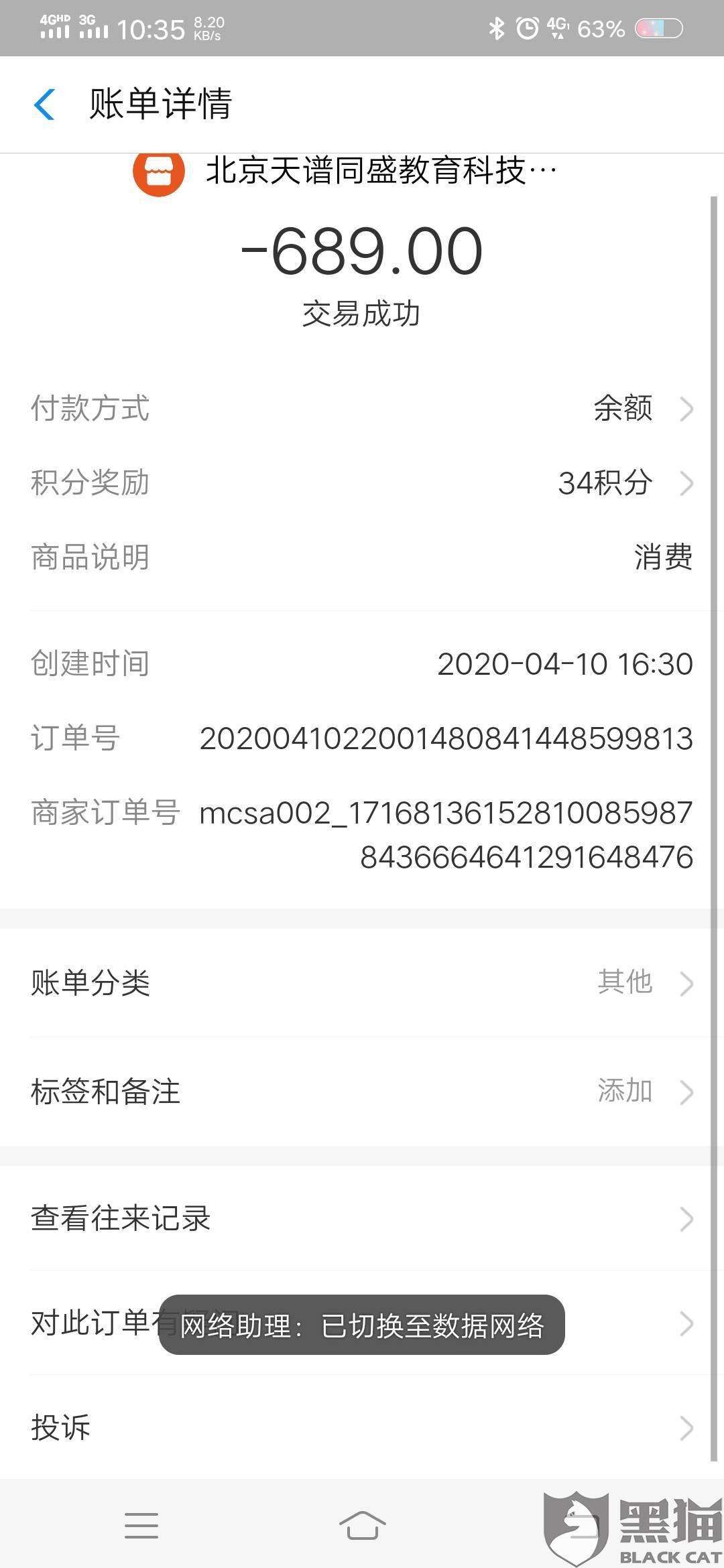Expand the 34积分 points reward row
This screenshot has width=724, height=1568.
point(603,482)
